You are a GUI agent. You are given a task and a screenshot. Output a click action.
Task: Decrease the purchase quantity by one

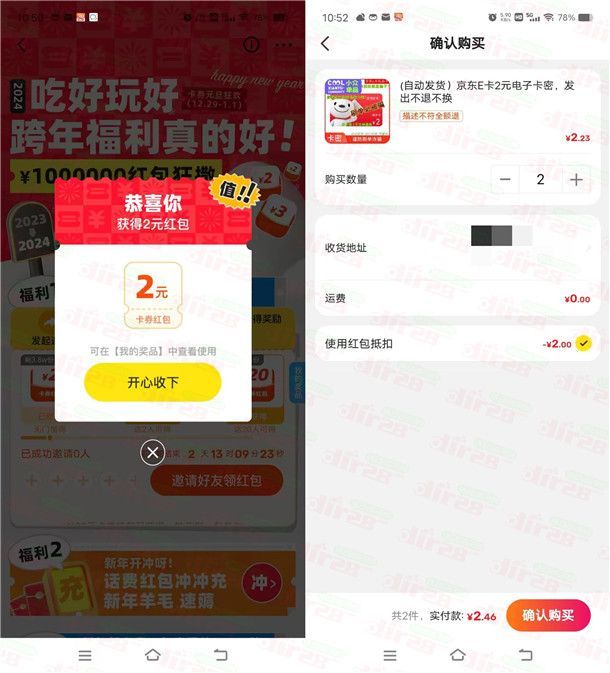point(505,180)
